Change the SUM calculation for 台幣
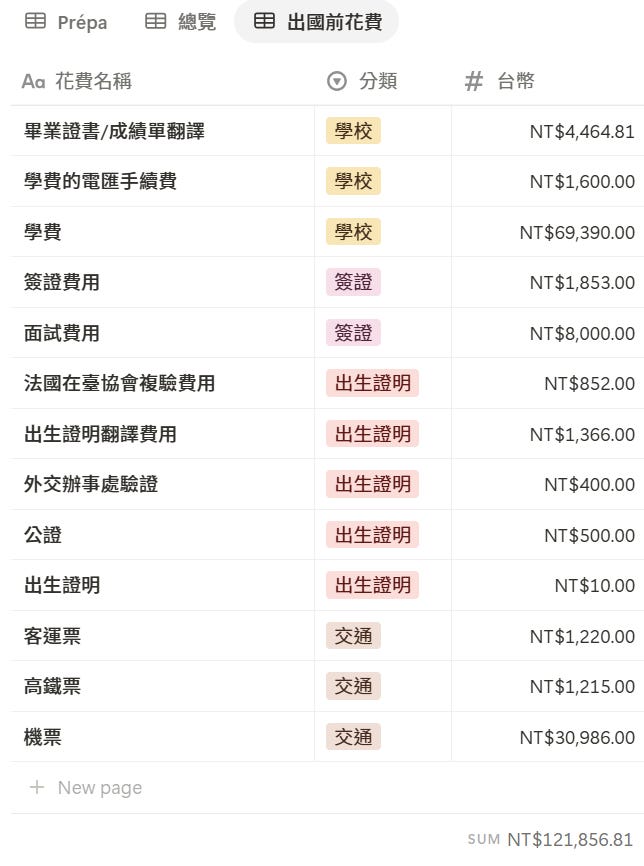This screenshot has width=644, height=866. coord(550,839)
